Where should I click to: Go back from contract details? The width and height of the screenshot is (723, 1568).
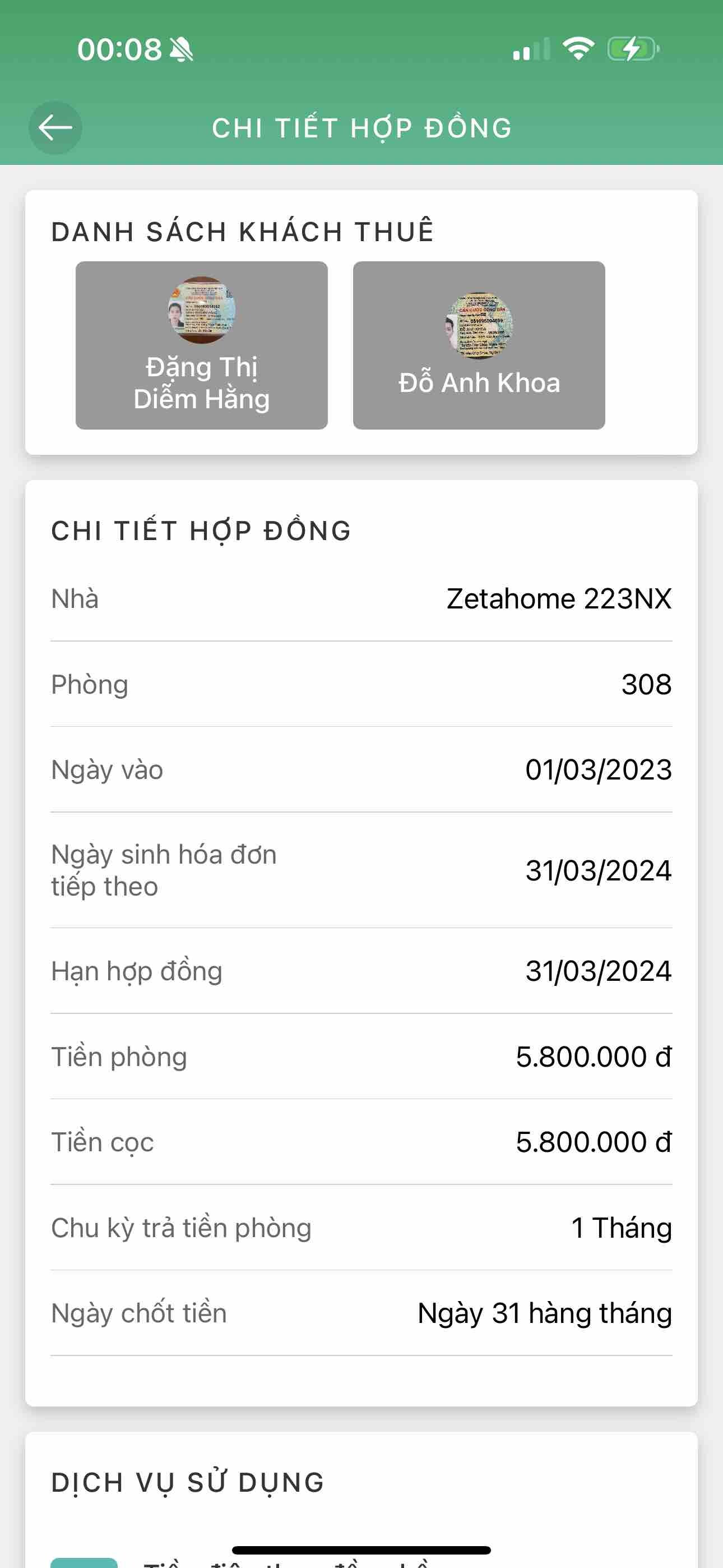[x=55, y=128]
